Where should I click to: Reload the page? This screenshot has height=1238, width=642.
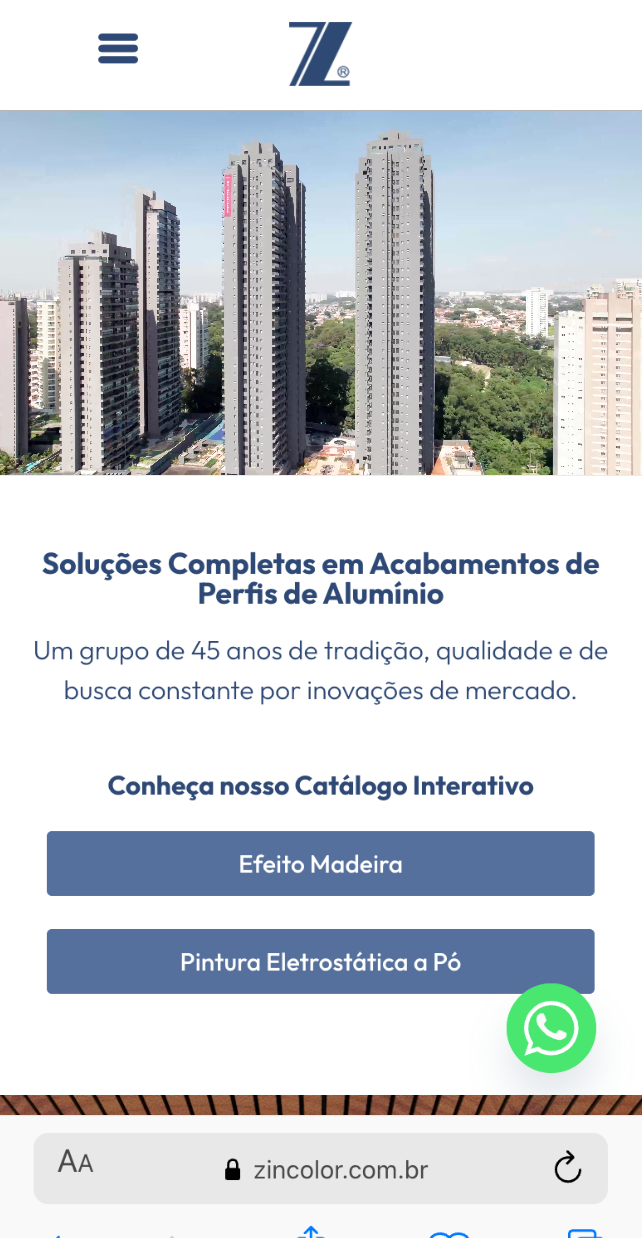[567, 1167]
